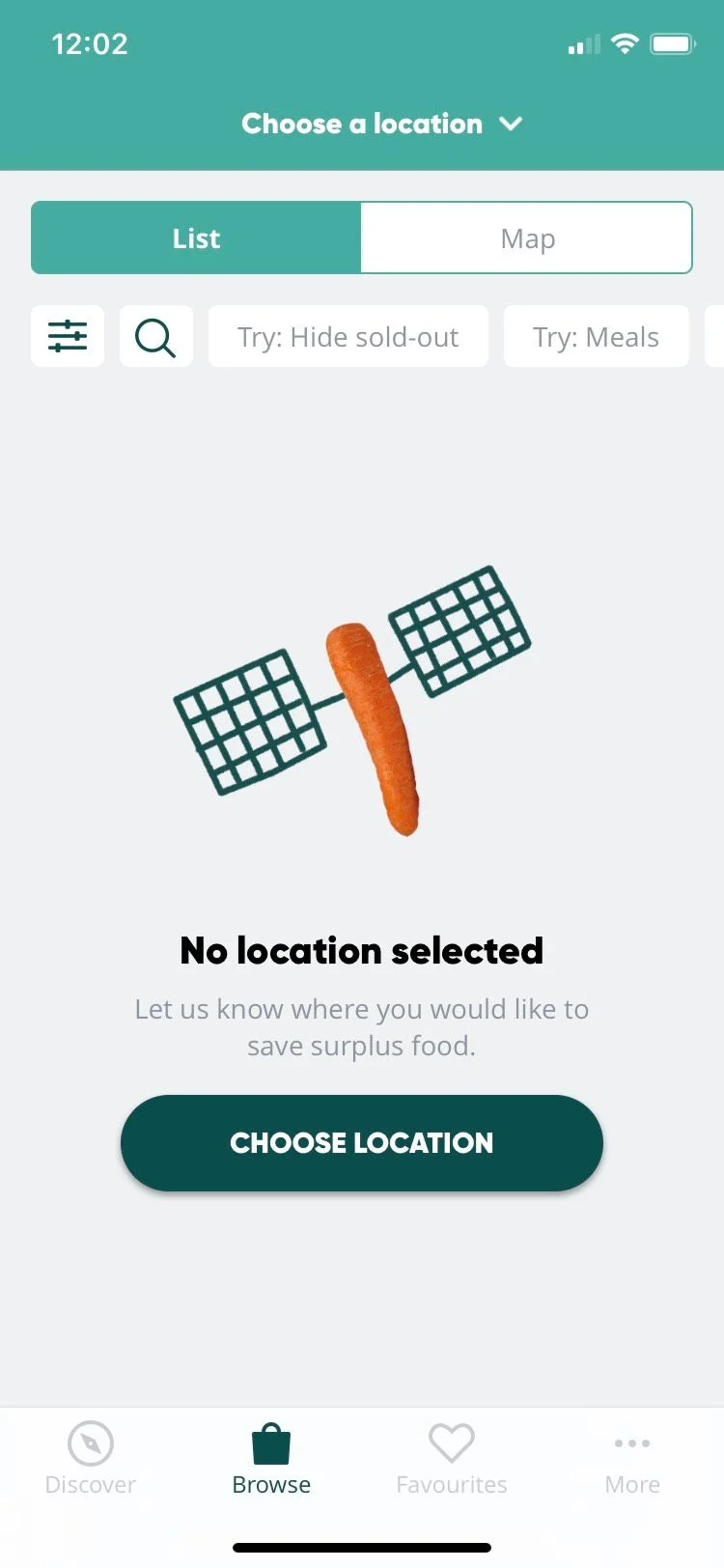Tap the CHOOSE LOCATION button

[361, 1142]
